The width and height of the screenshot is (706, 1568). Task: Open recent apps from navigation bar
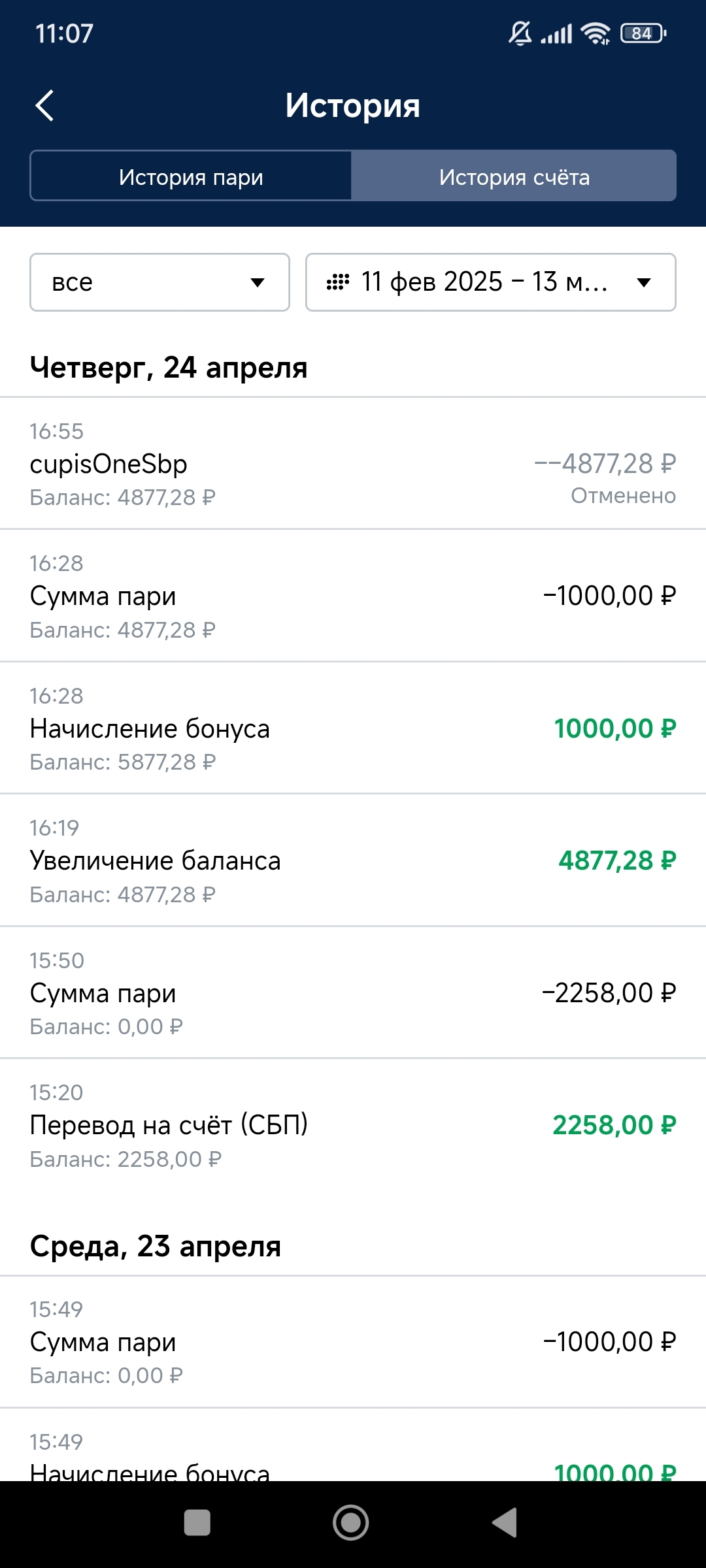pyautogui.click(x=197, y=1522)
